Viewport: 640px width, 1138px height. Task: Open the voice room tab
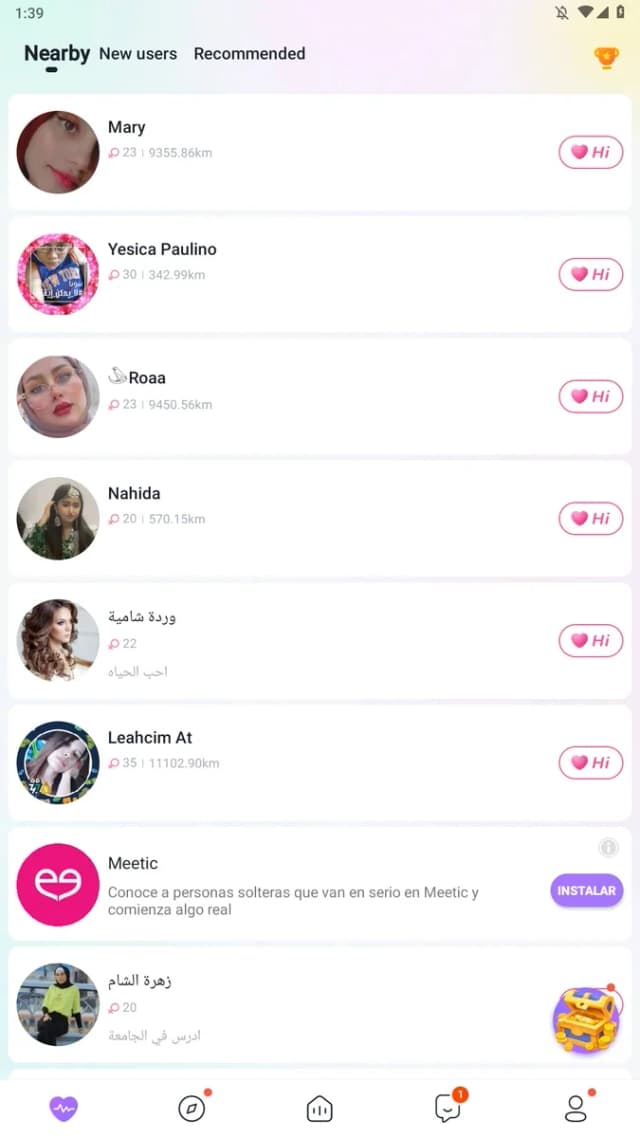pos(319,1108)
